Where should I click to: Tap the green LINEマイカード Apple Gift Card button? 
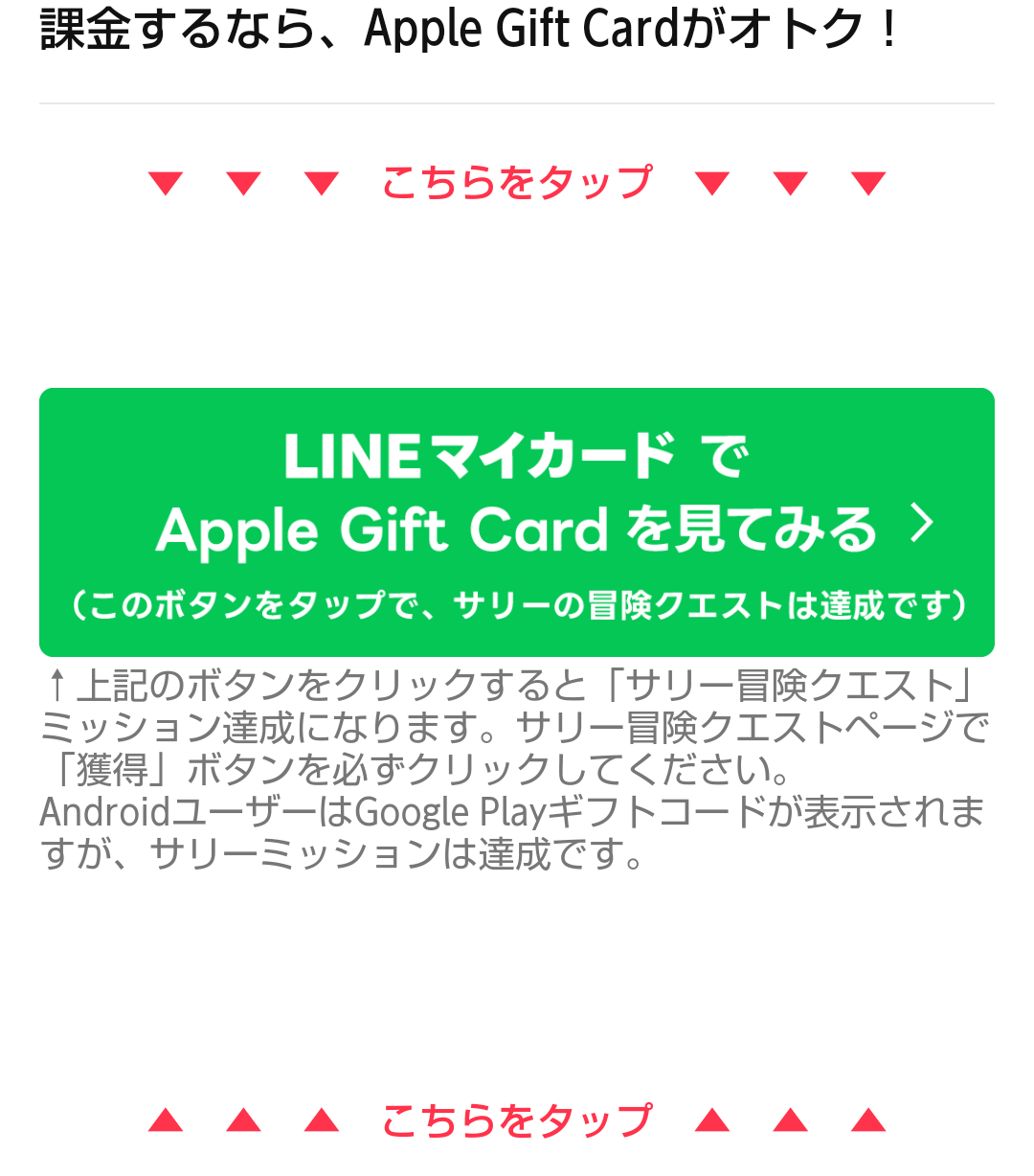pos(517,522)
